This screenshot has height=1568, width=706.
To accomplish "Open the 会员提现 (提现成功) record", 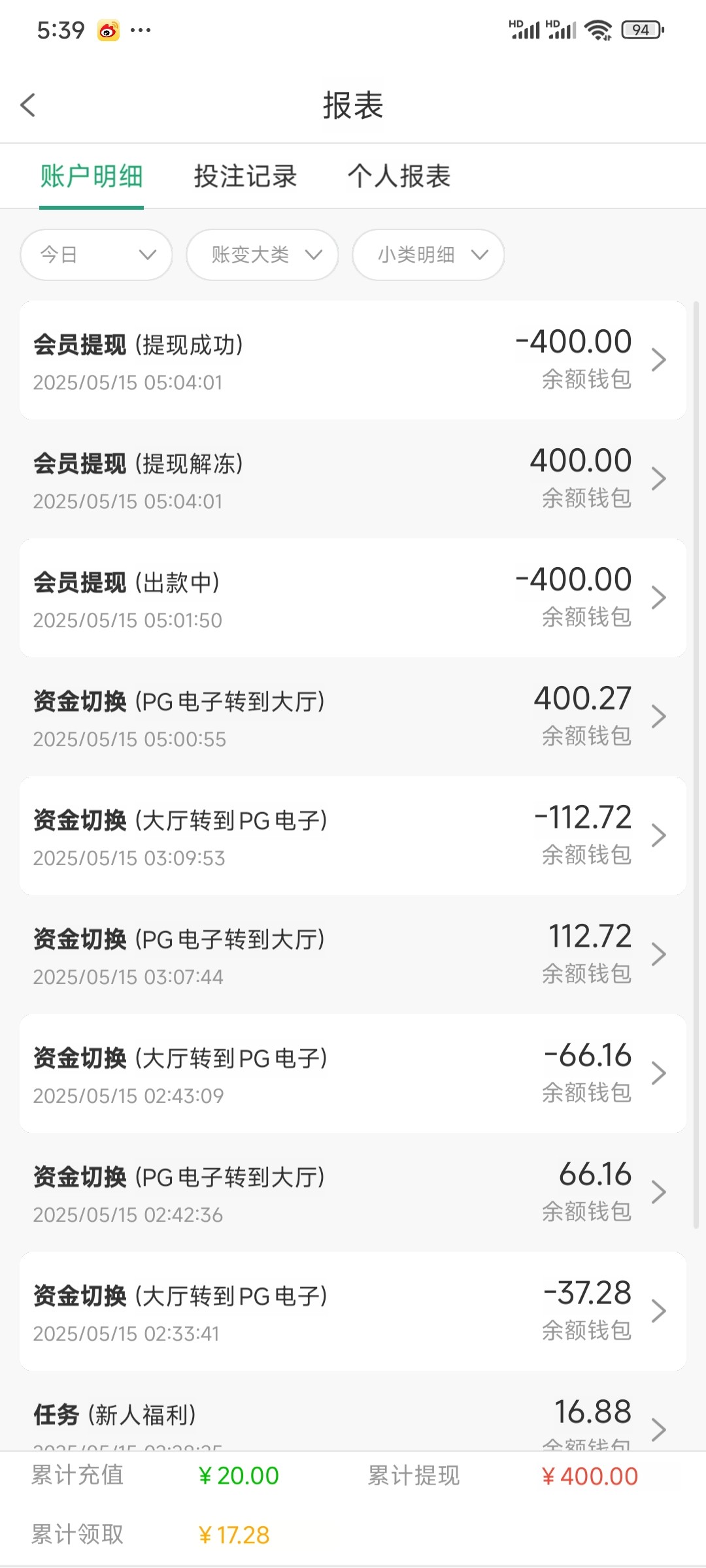I will coord(353,360).
